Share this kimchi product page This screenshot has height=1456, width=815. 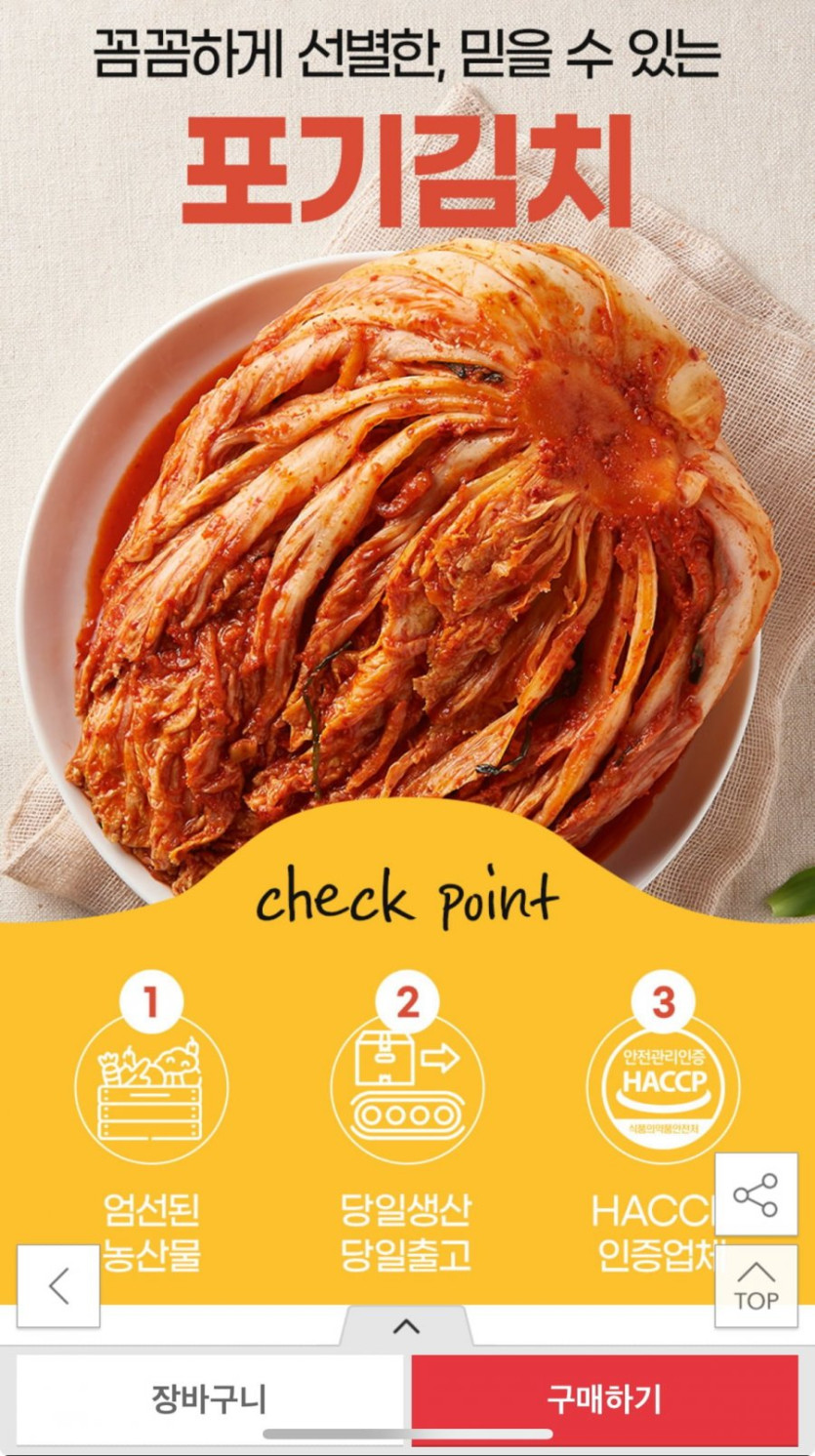coord(755,1194)
